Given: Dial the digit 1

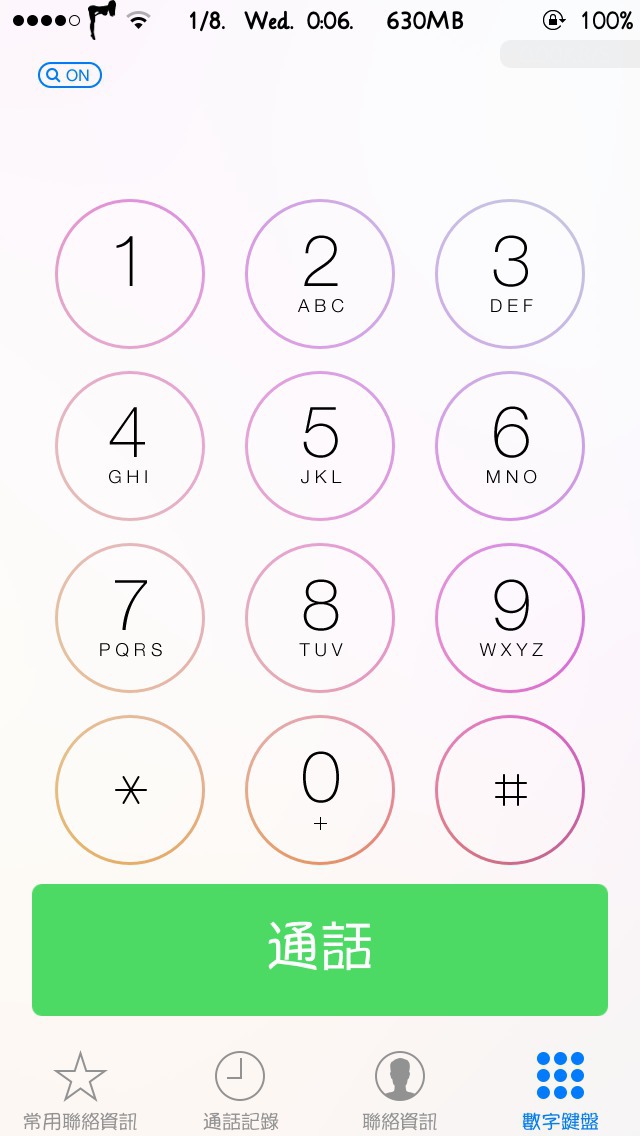Looking at the screenshot, I should (x=130, y=274).
